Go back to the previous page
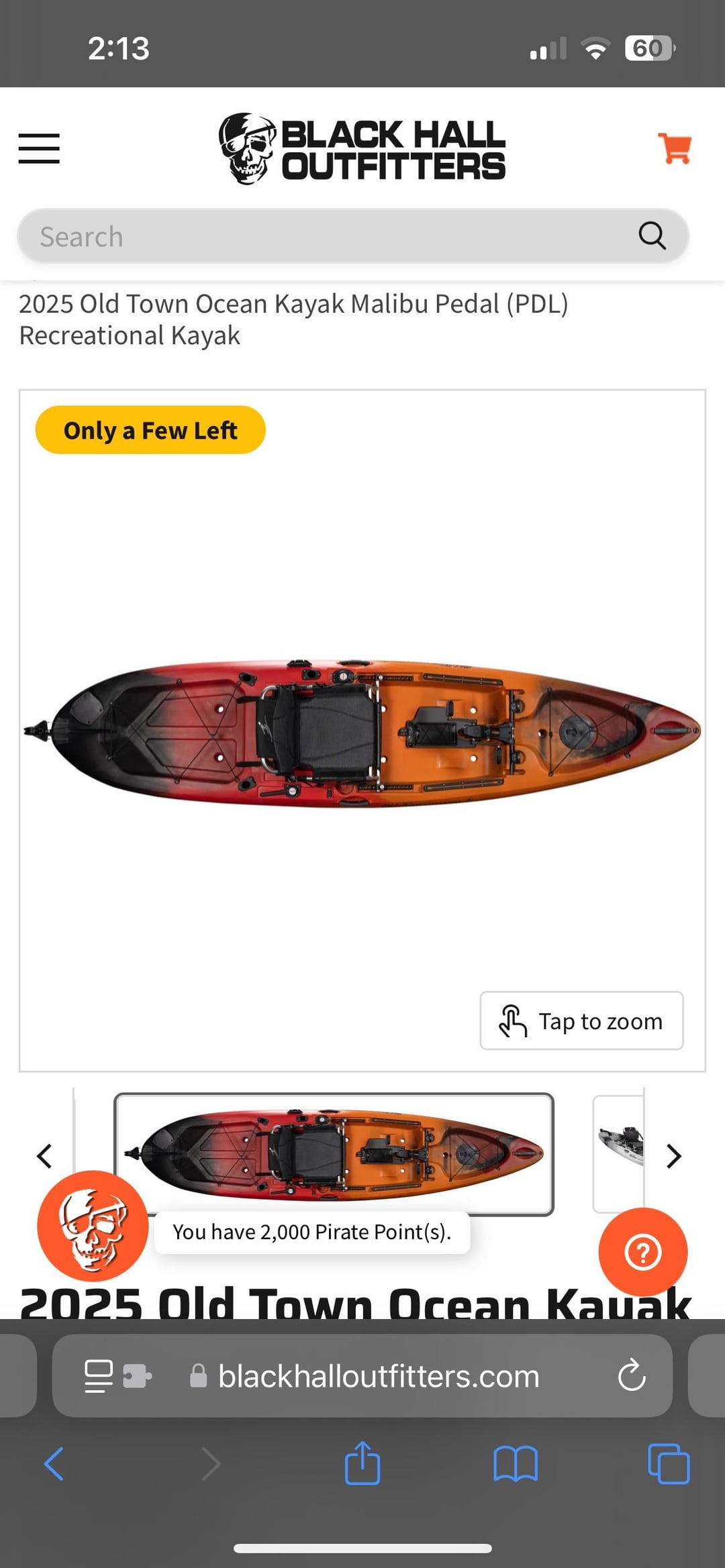The height and width of the screenshot is (1568, 725). coord(54,1463)
